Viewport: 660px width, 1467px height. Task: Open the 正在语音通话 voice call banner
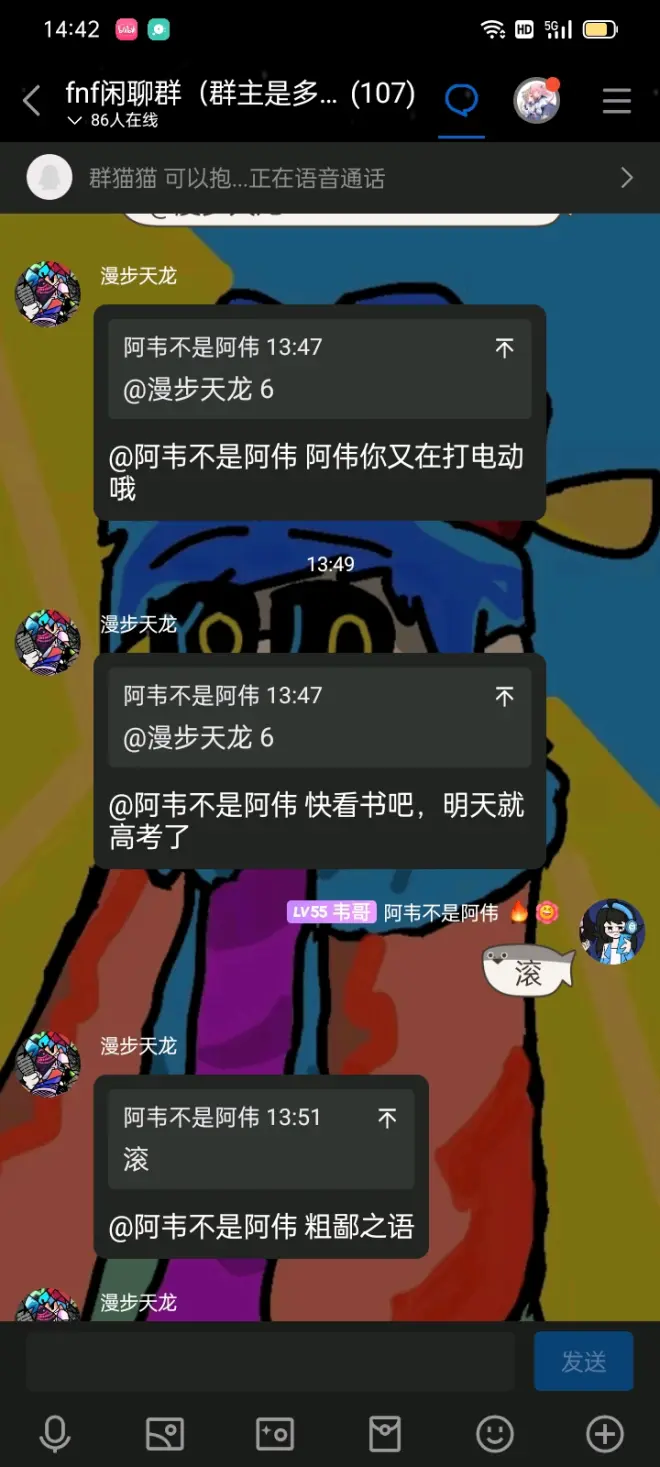(330, 178)
